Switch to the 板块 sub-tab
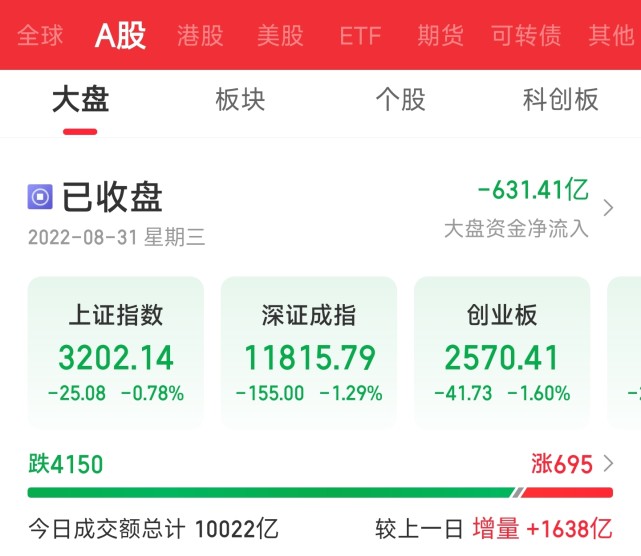641x556 pixels. coord(240,100)
